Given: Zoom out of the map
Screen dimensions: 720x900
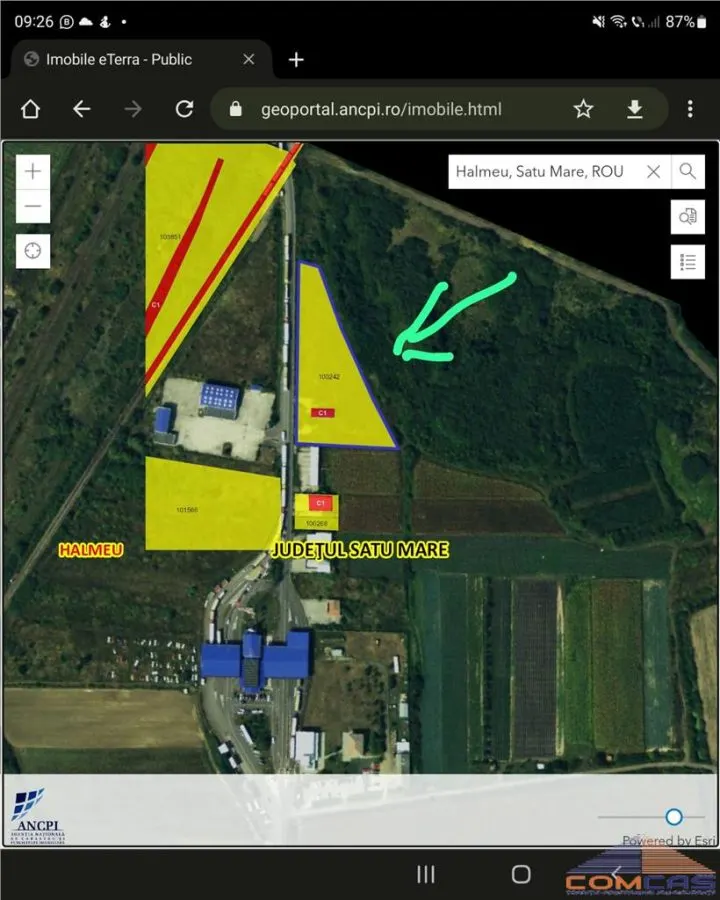Looking at the screenshot, I should (33, 206).
